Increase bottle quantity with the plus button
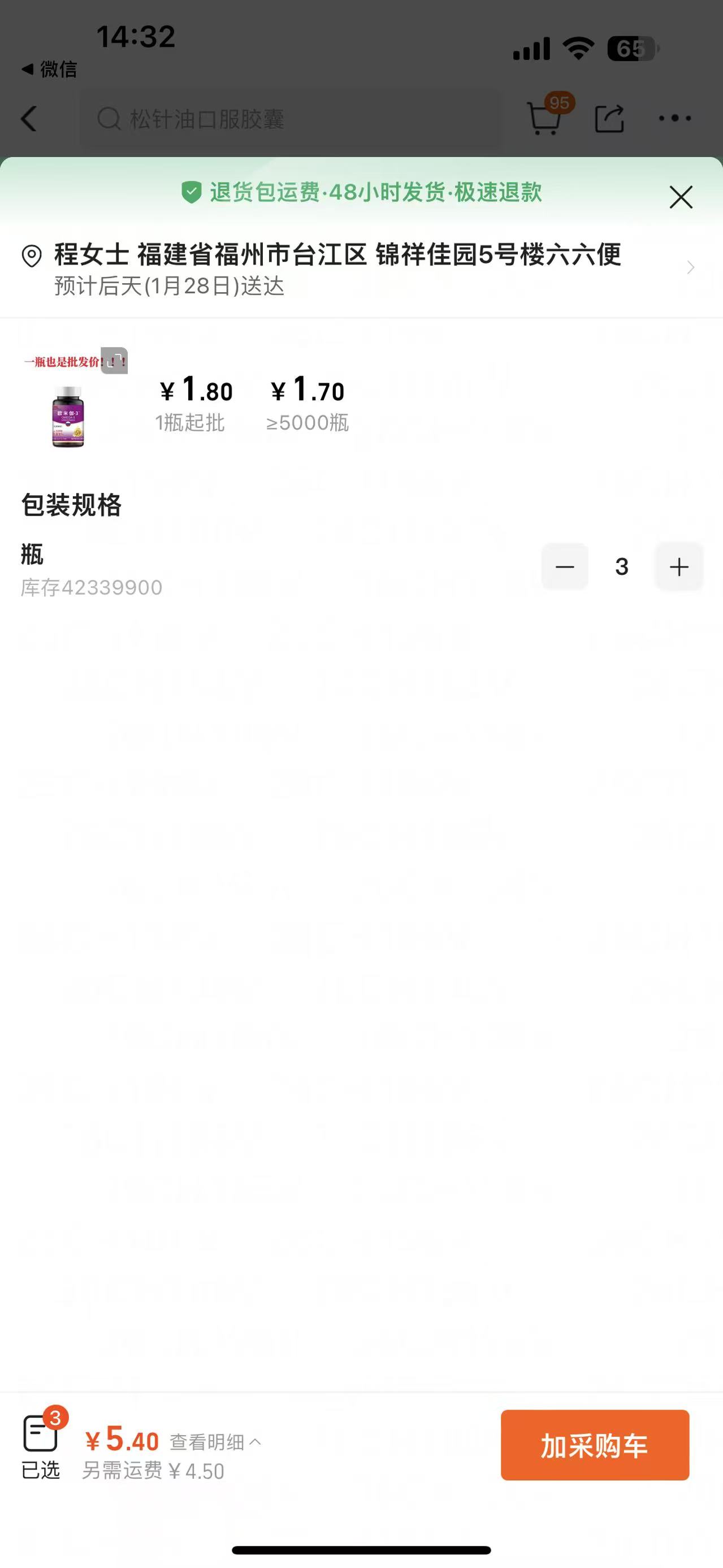The height and width of the screenshot is (1568, 723). click(678, 567)
